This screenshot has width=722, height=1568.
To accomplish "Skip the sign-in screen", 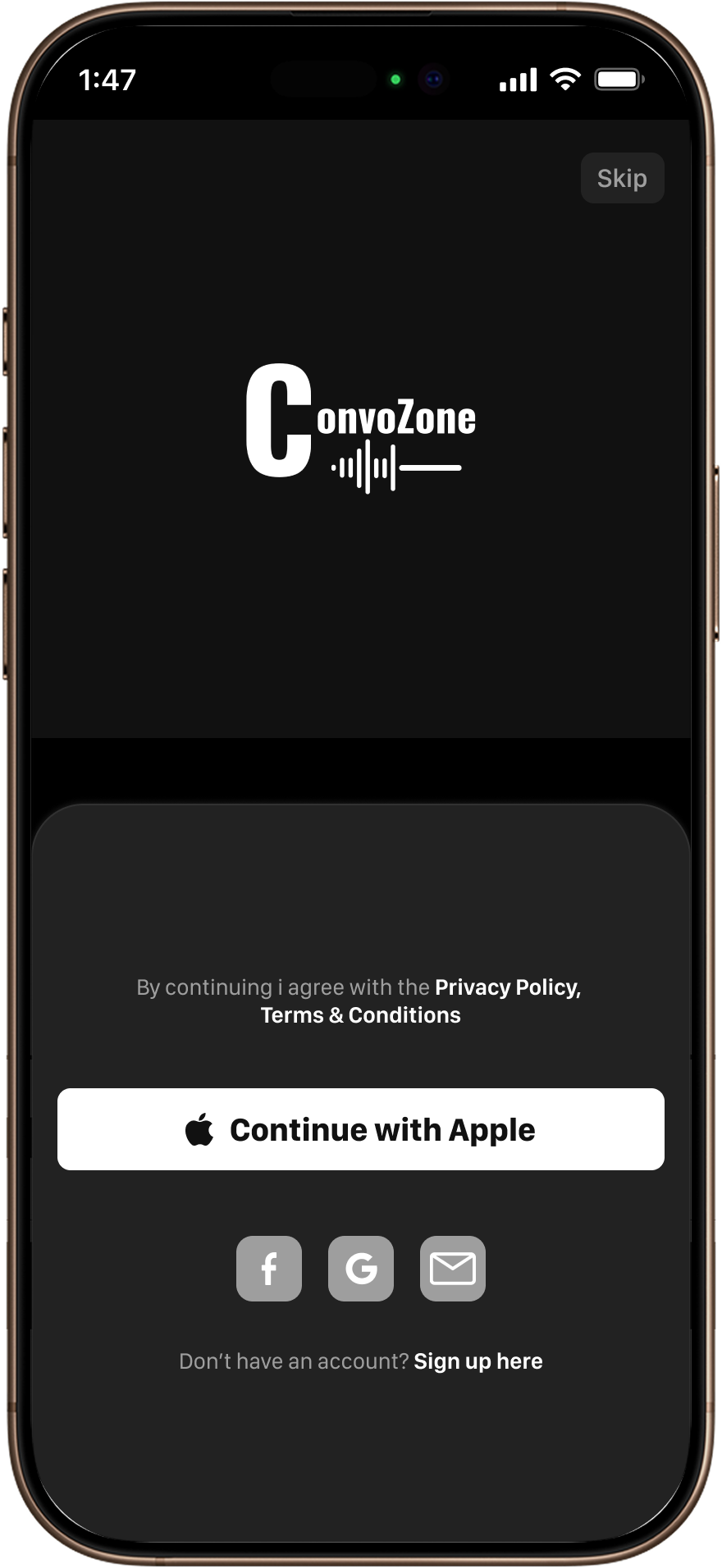I will coord(622,178).
